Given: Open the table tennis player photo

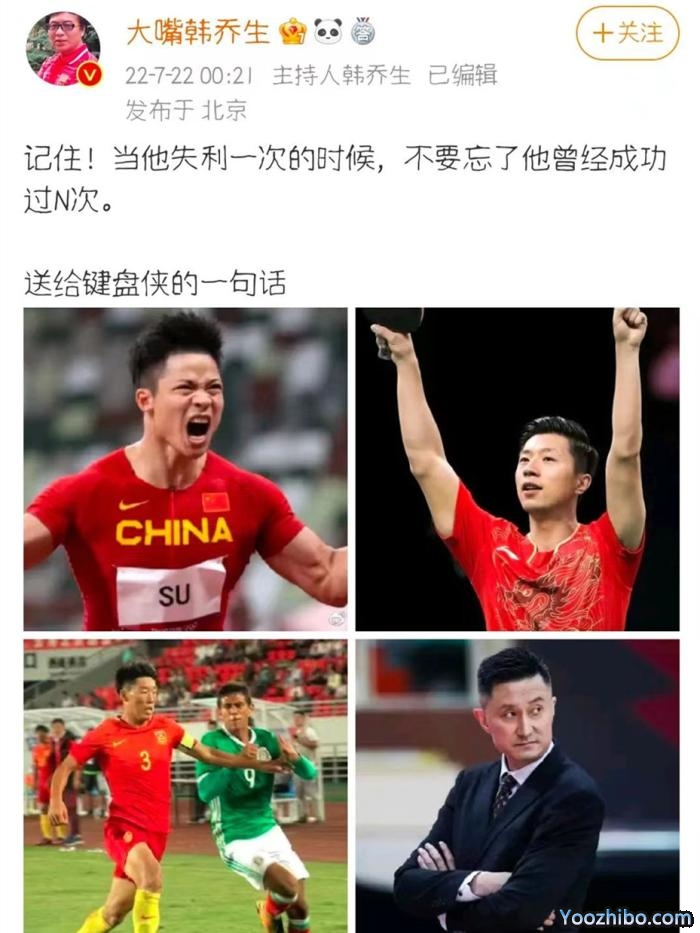Looking at the screenshot, I should coord(517,469).
